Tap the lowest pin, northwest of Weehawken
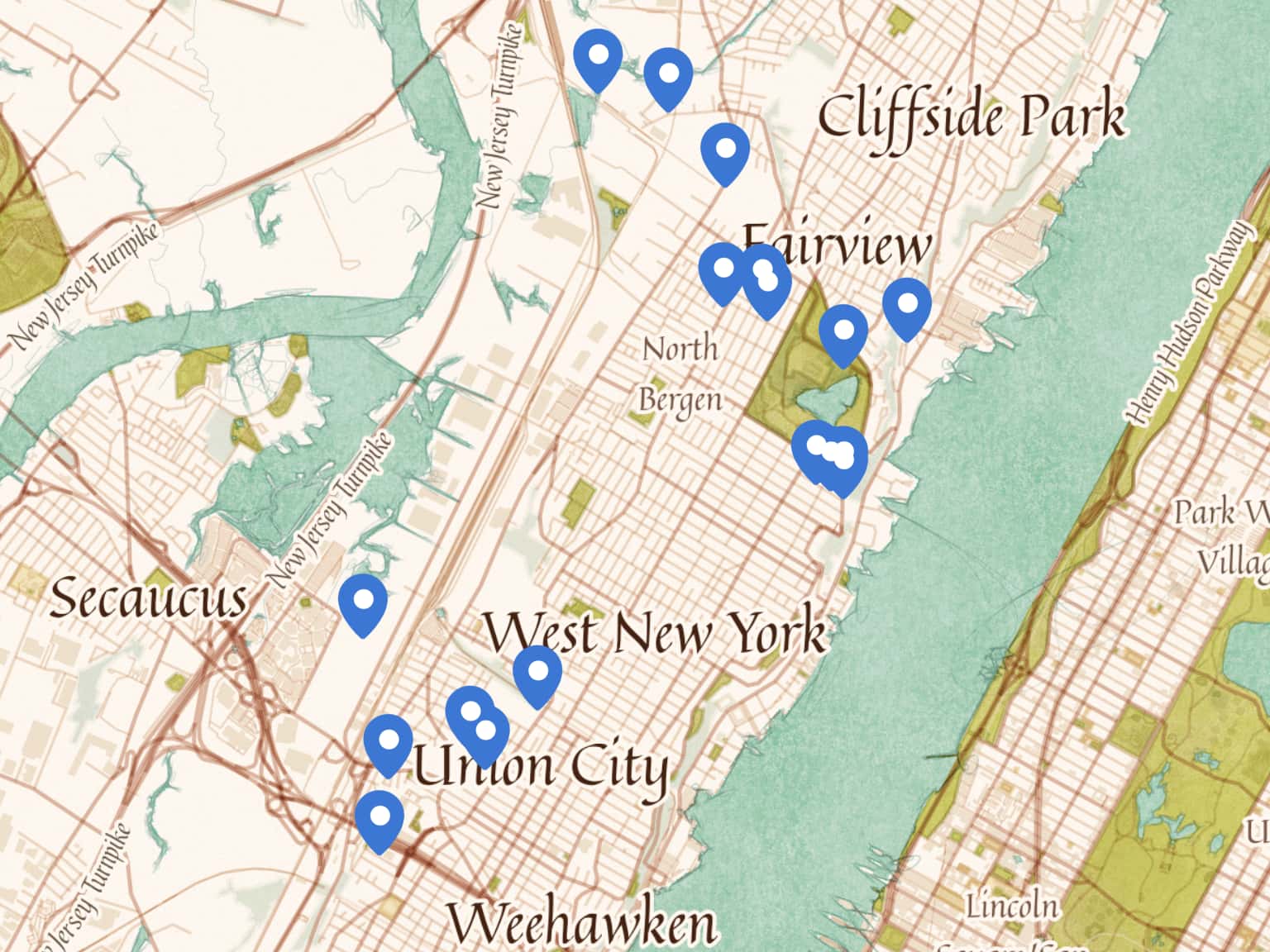 [x=379, y=819]
